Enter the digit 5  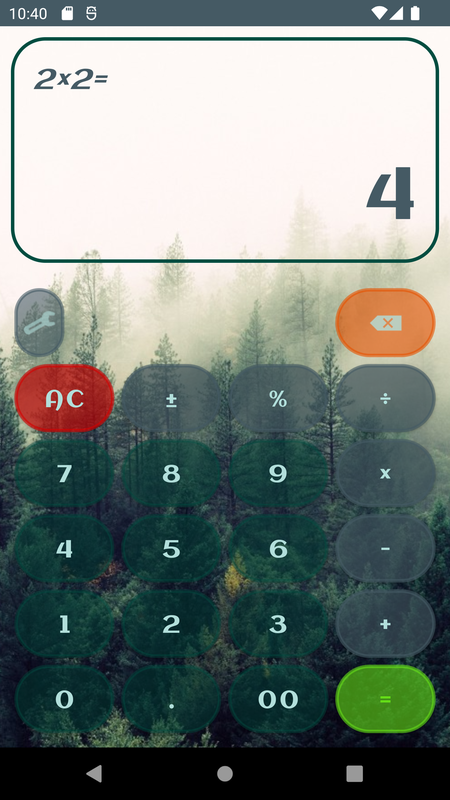171,548
